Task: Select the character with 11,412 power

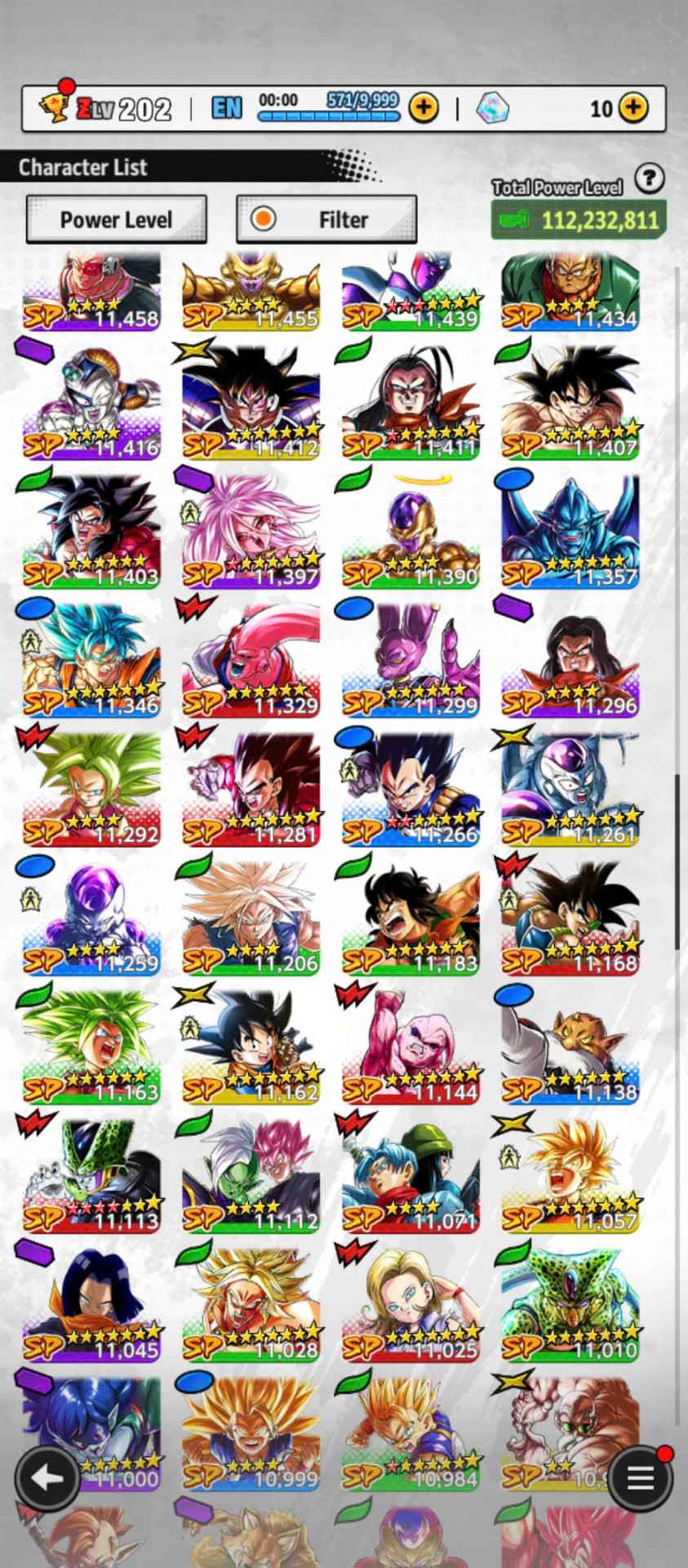Action: click(x=251, y=402)
